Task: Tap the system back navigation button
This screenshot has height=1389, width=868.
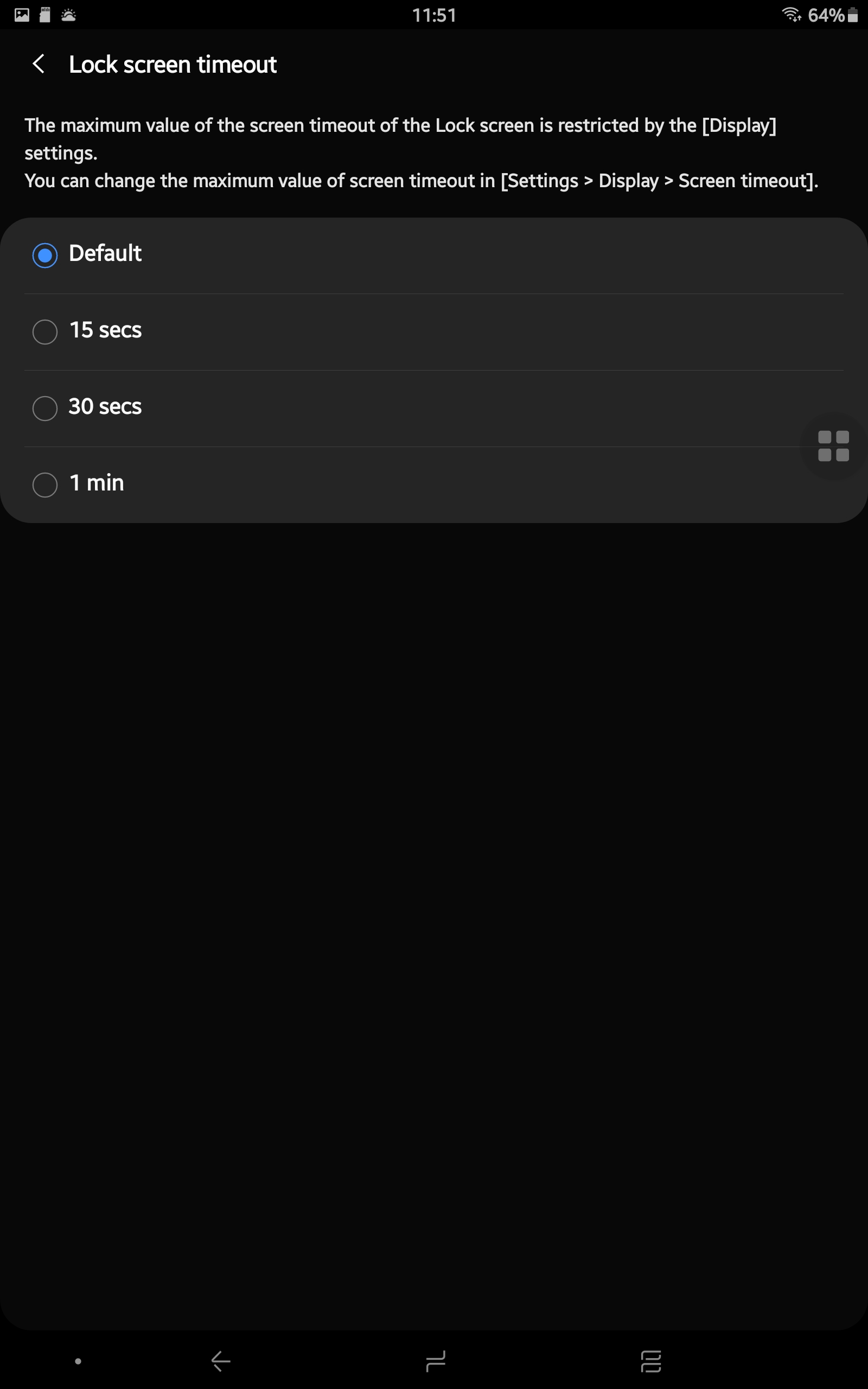Action: point(220,1361)
